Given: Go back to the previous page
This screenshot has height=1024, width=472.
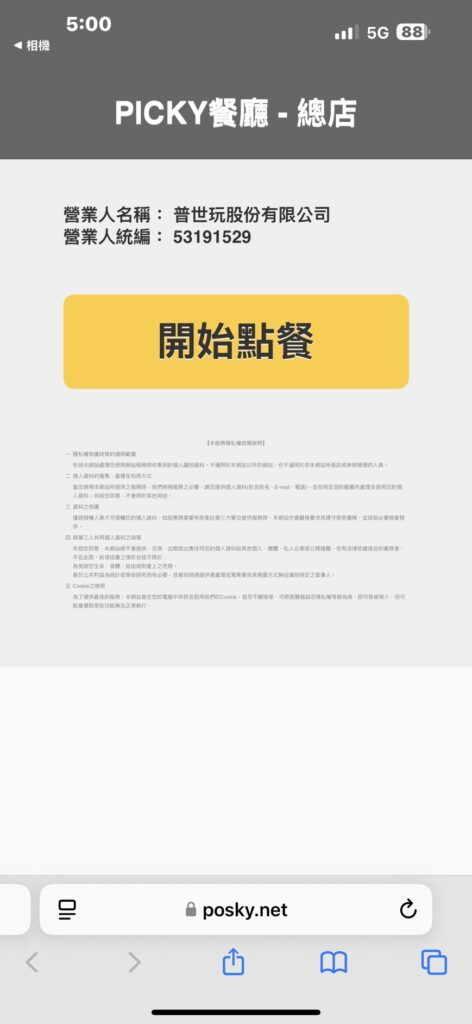Looking at the screenshot, I should pyautogui.click(x=32, y=962).
